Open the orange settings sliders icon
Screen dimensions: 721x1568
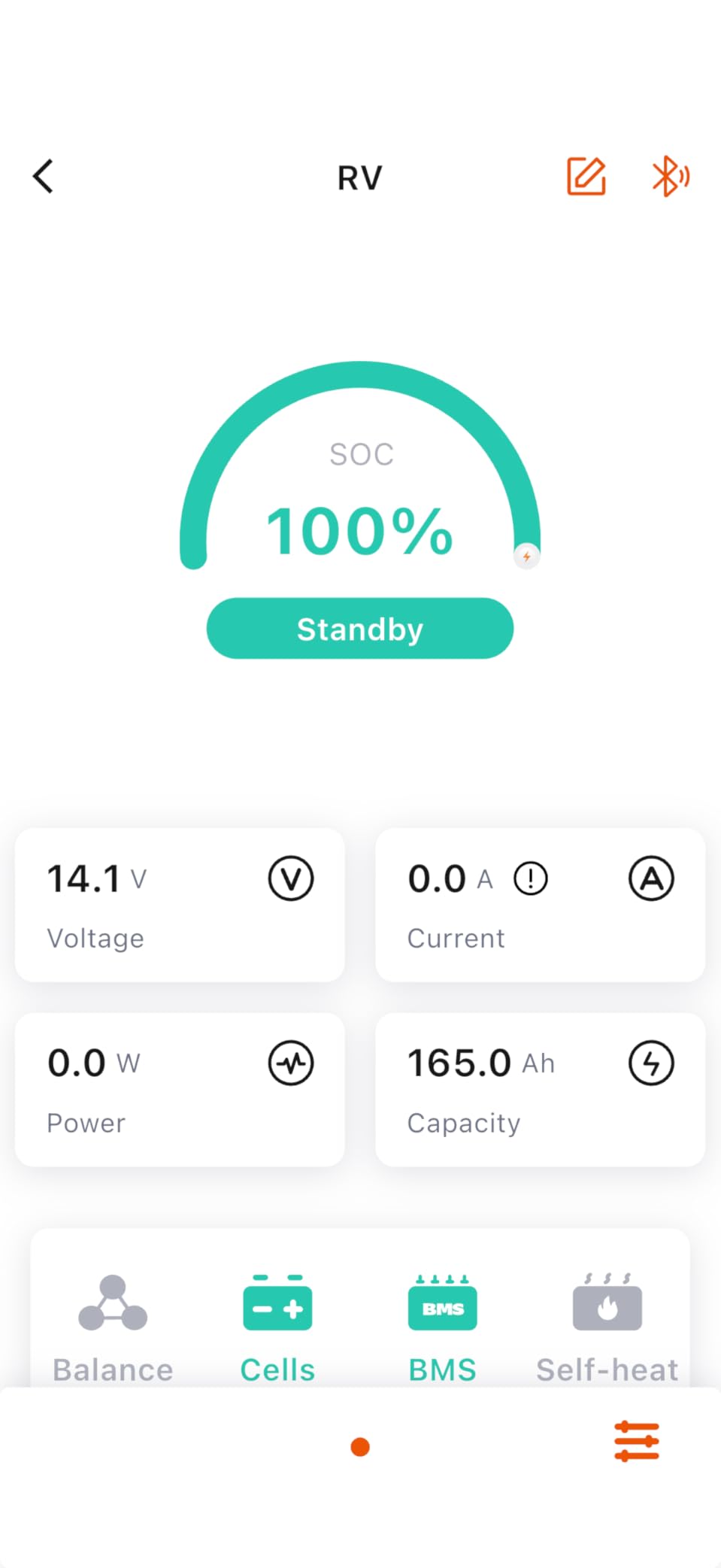[637, 1441]
